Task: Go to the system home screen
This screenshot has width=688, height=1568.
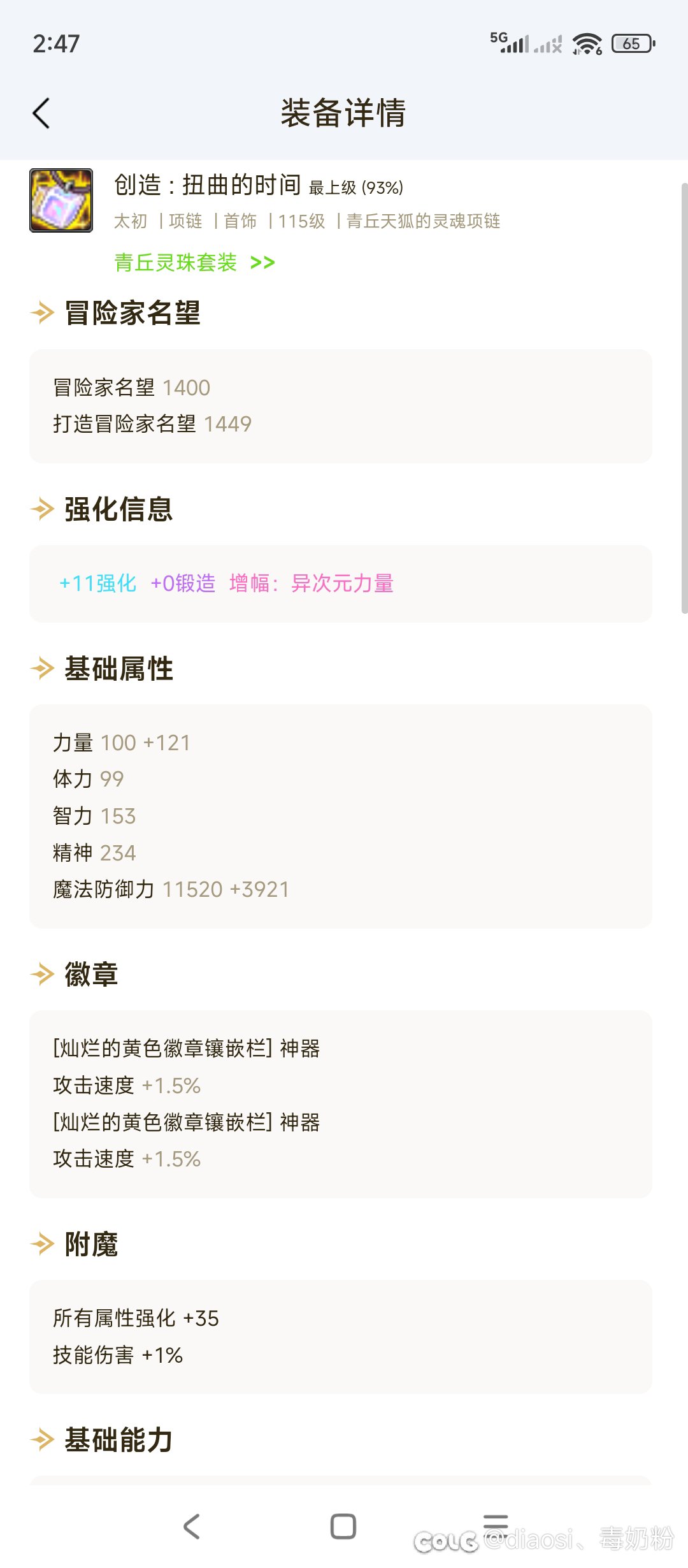Action: point(343,1526)
